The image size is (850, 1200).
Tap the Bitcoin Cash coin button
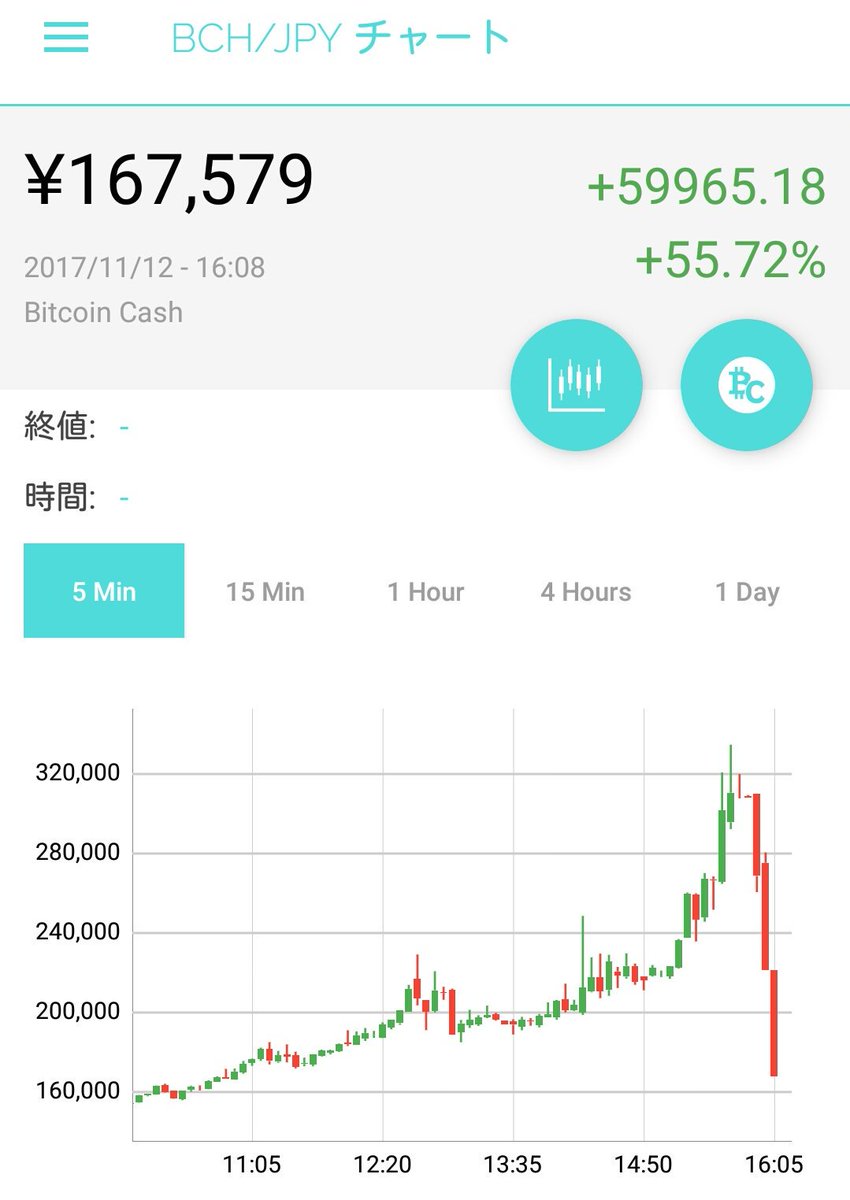click(x=746, y=383)
